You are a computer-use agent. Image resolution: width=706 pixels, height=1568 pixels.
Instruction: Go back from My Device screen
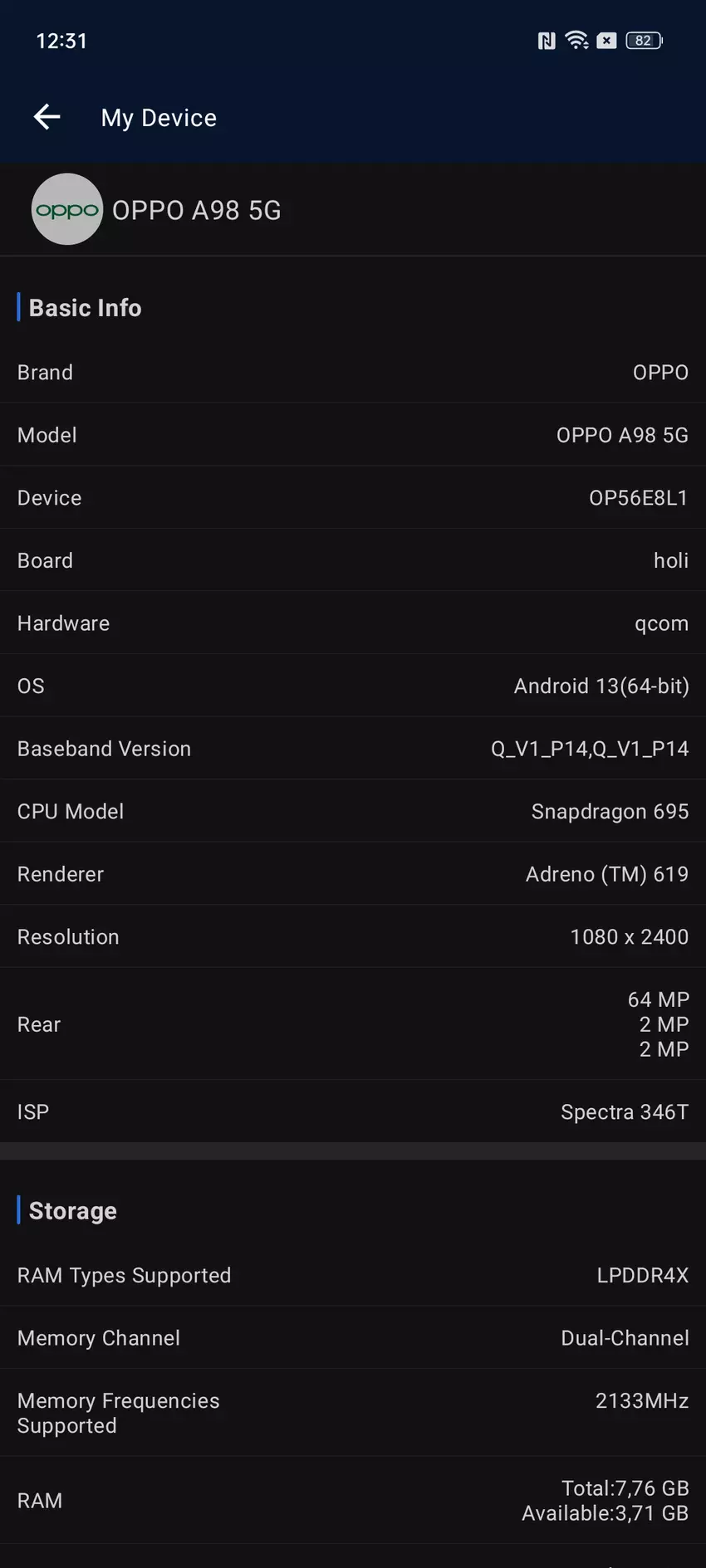(47, 117)
